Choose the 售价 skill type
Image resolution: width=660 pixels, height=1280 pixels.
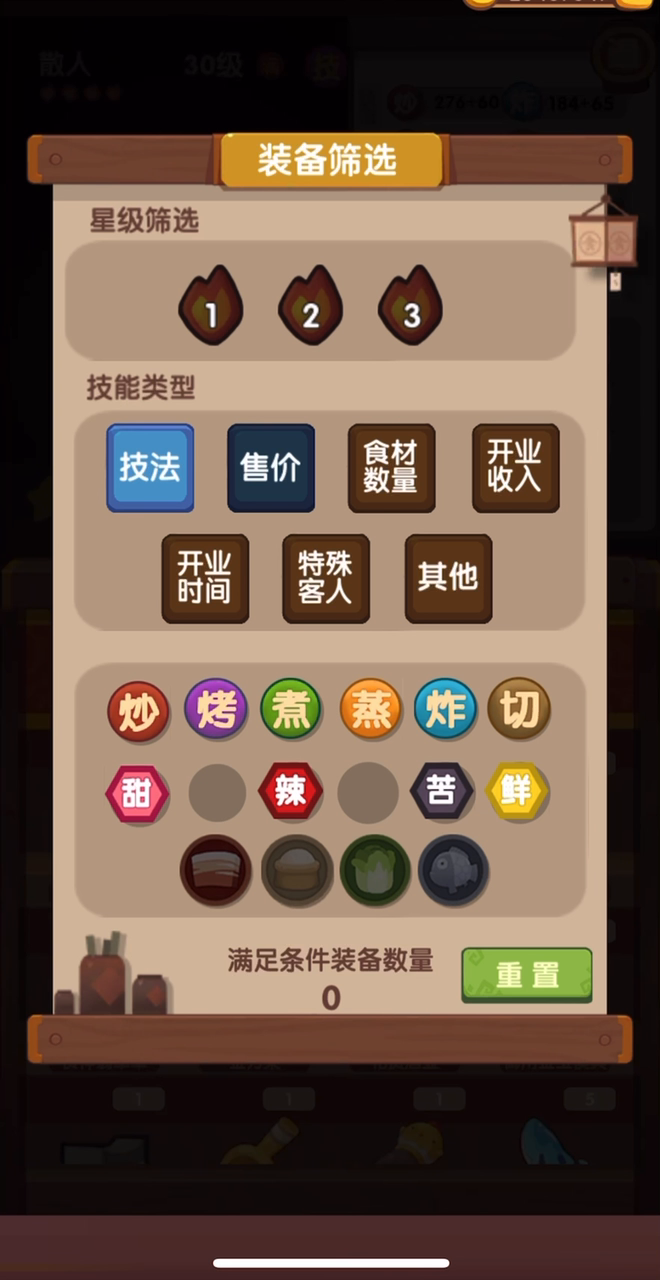(x=271, y=468)
